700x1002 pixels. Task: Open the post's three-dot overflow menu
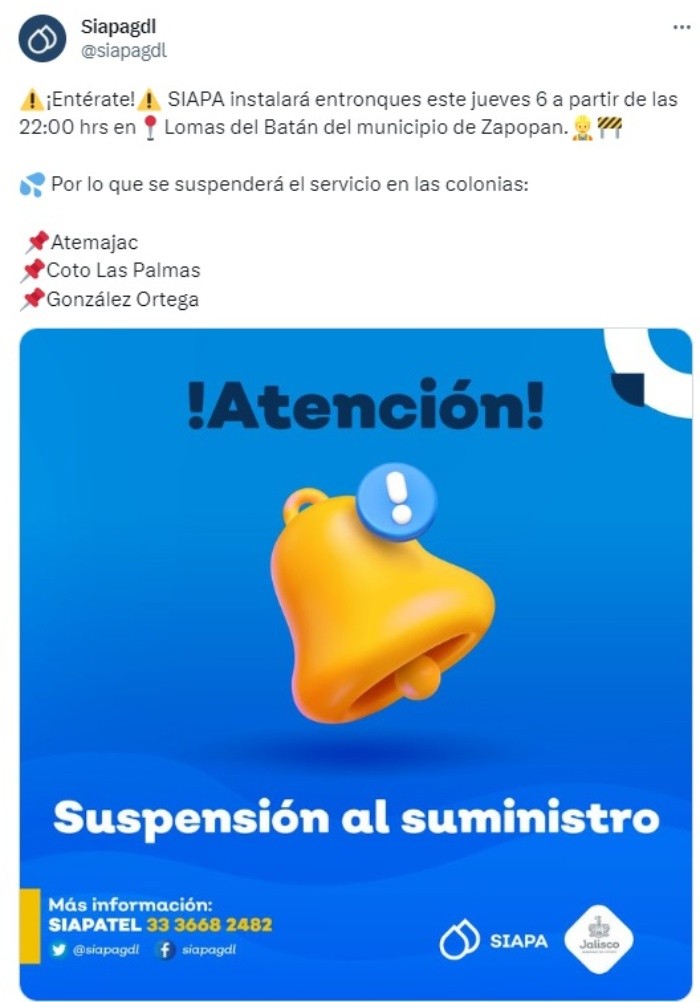pos(681,28)
